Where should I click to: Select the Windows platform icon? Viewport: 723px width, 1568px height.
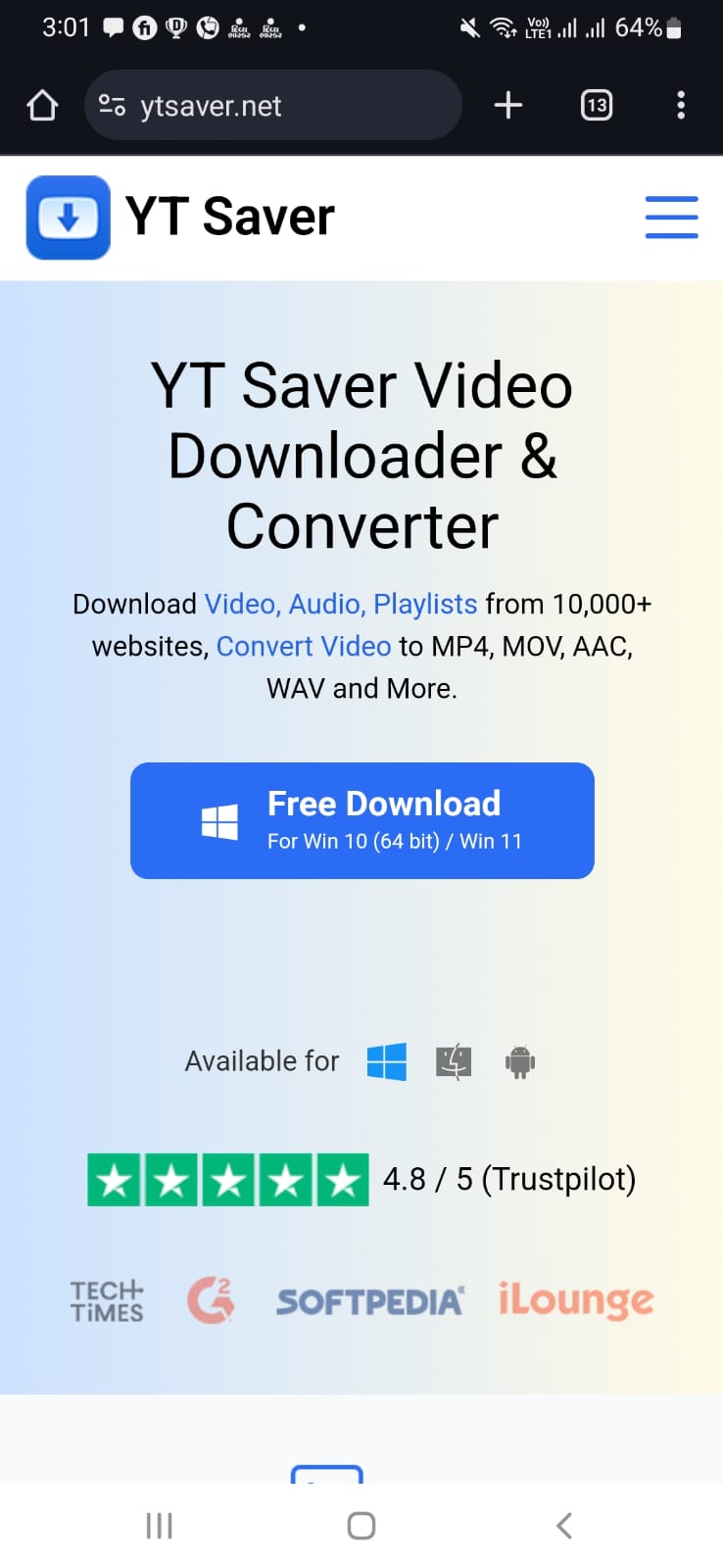point(387,1061)
